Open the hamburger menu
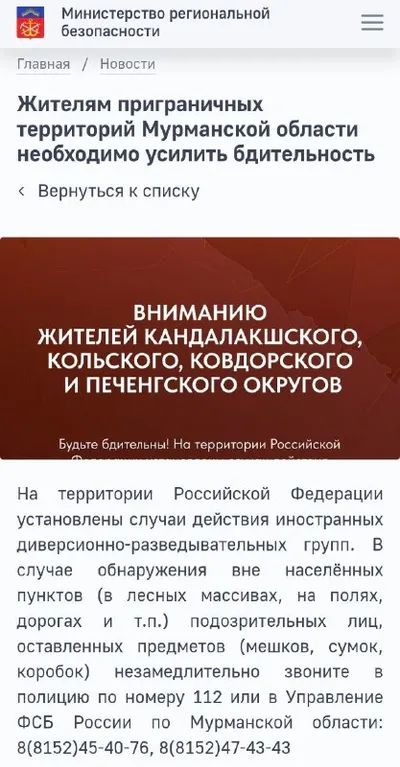Image resolution: width=400 pixels, height=767 pixels. coord(372,23)
